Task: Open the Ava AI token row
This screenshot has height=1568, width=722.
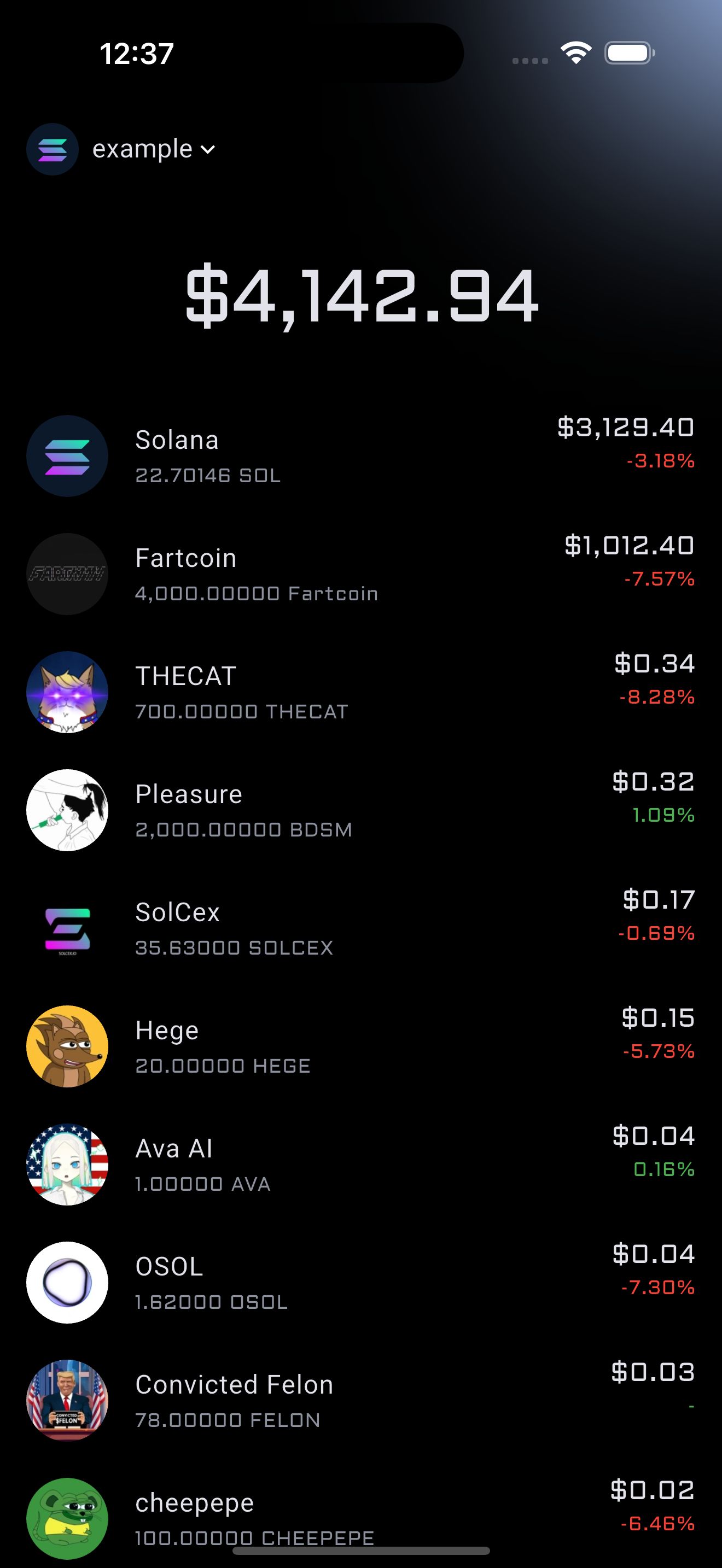Action: tap(360, 1165)
